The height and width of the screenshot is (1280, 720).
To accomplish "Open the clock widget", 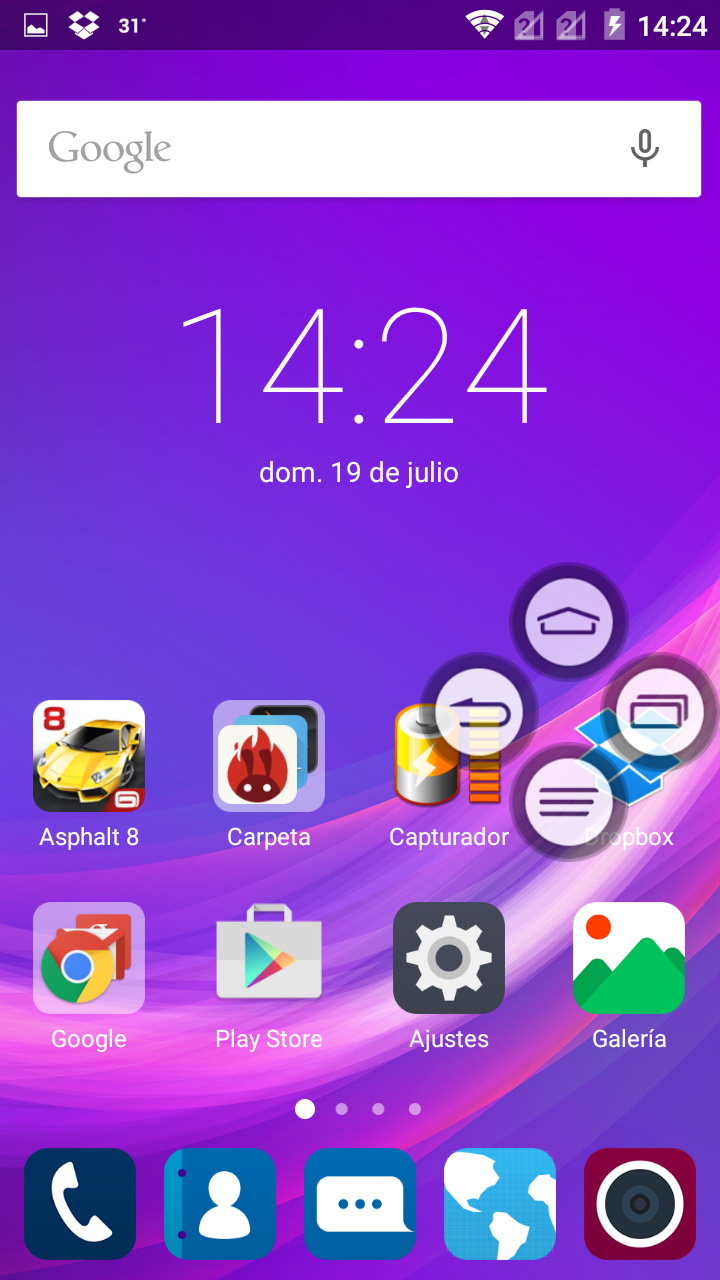I will pyautogui.click(x=360, y=365).
